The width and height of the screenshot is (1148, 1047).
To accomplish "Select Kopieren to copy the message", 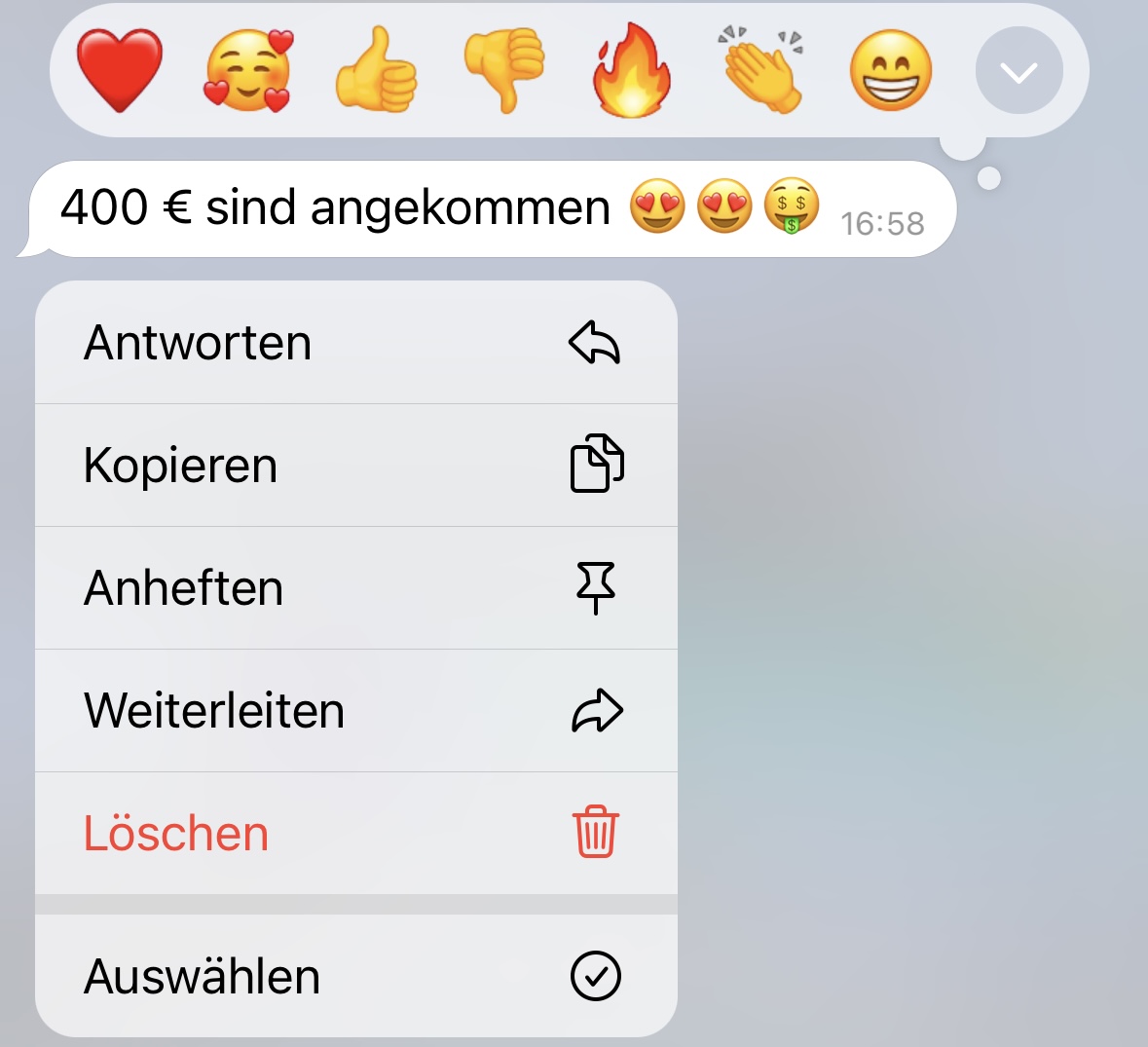I will 355,466.
